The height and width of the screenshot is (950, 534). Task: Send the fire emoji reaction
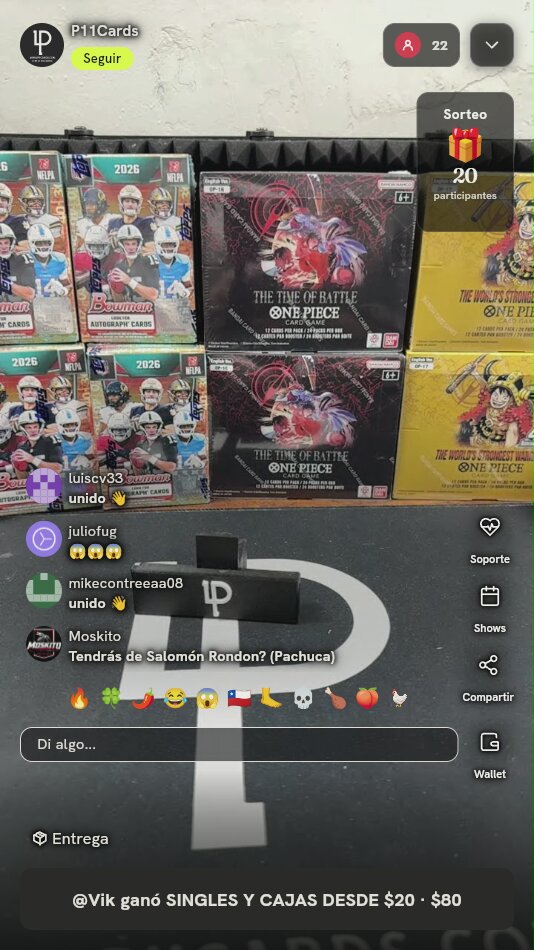click(79, 699)
